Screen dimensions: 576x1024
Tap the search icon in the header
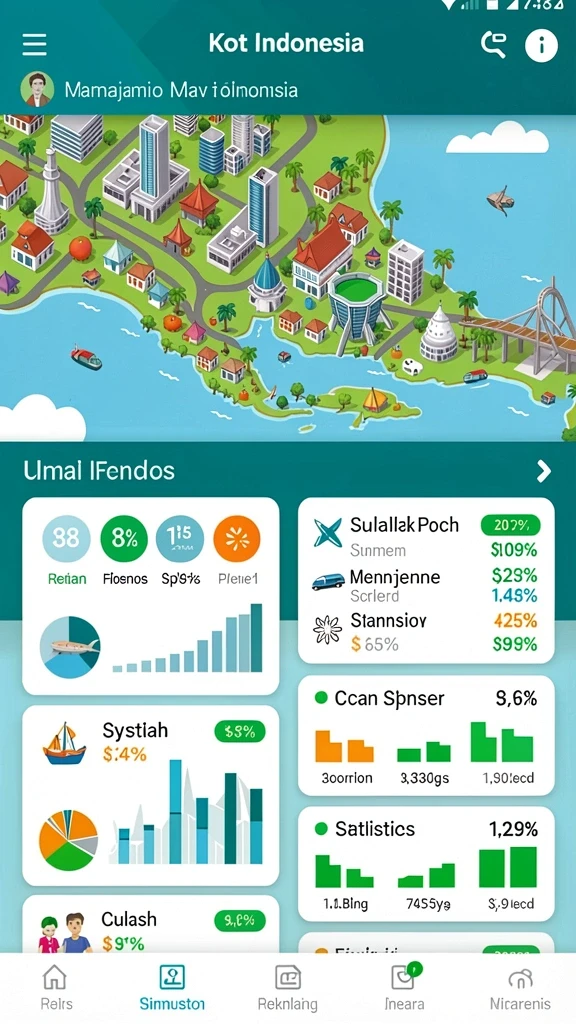coord(494,44)
